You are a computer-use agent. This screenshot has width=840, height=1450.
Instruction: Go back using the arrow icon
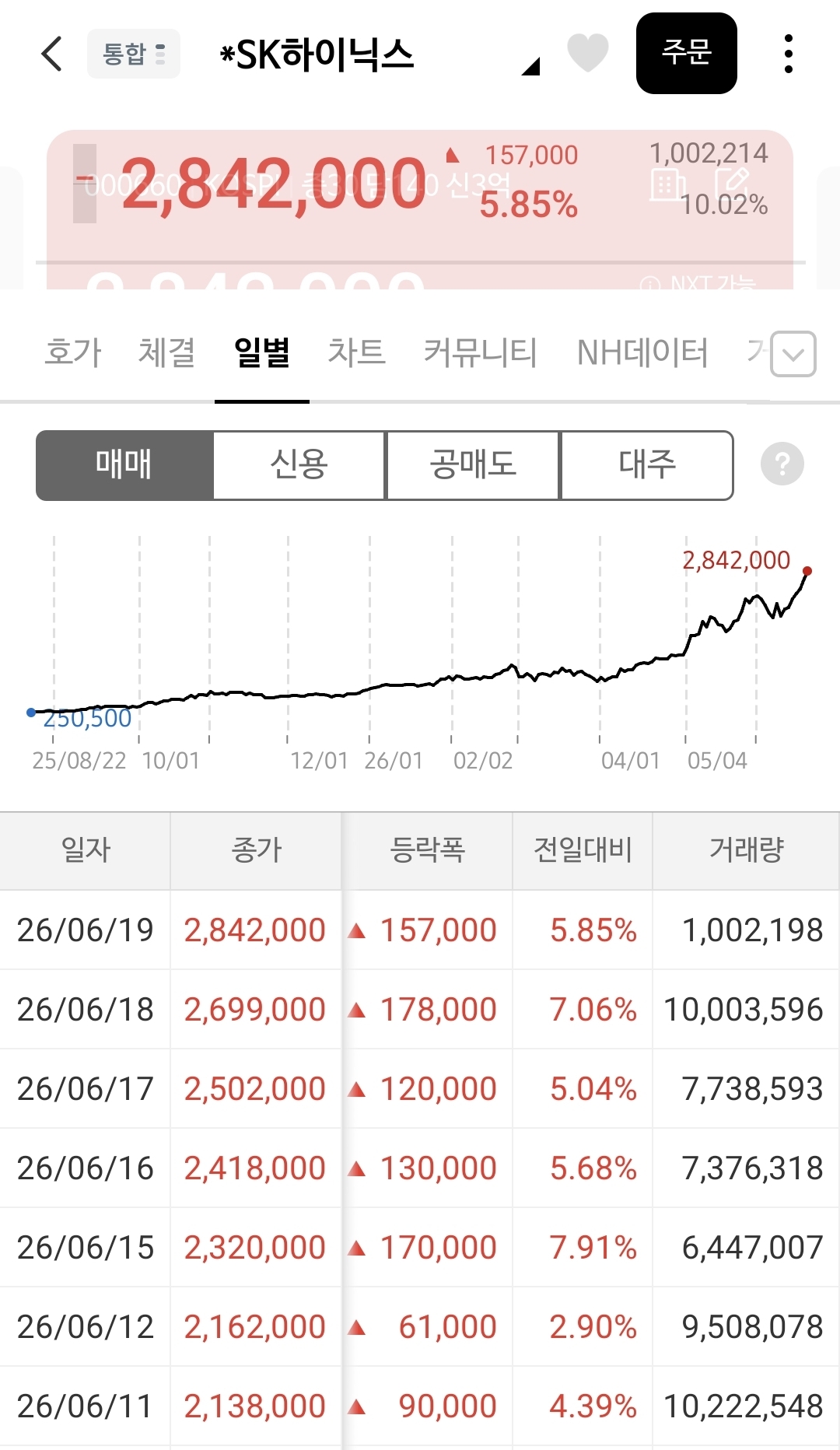[x=51, y=54]
